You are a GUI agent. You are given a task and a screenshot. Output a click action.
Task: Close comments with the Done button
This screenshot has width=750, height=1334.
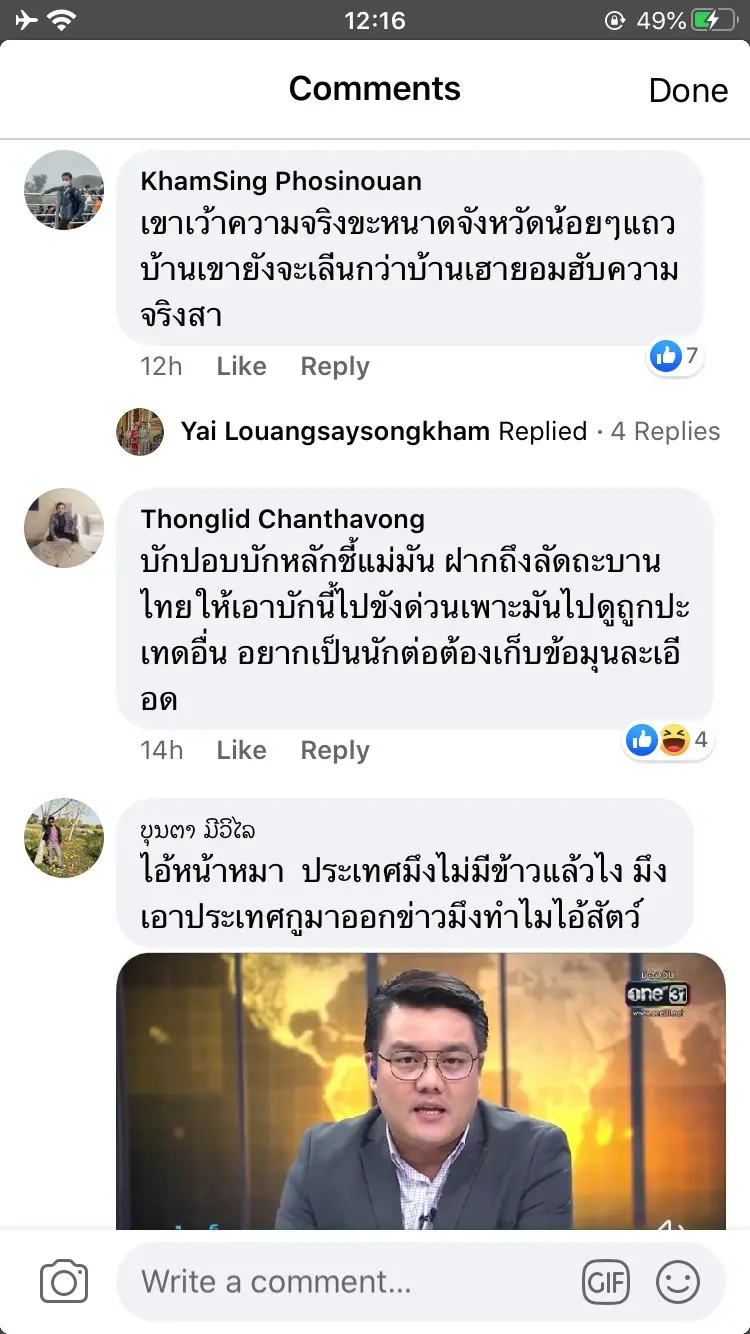688,90
